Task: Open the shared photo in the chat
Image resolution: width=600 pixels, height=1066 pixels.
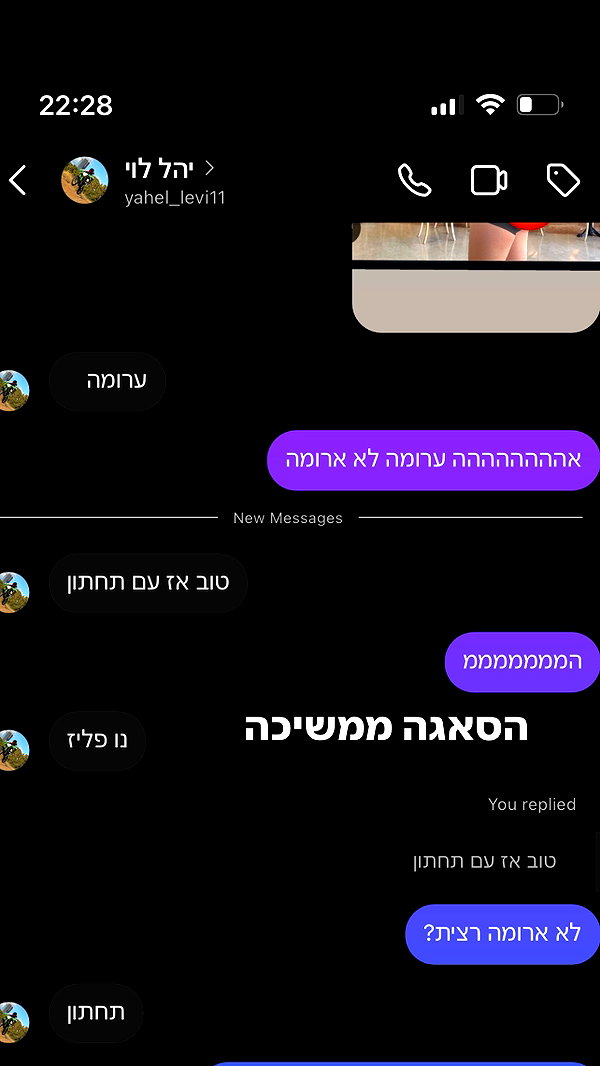Action: (476, 277)
